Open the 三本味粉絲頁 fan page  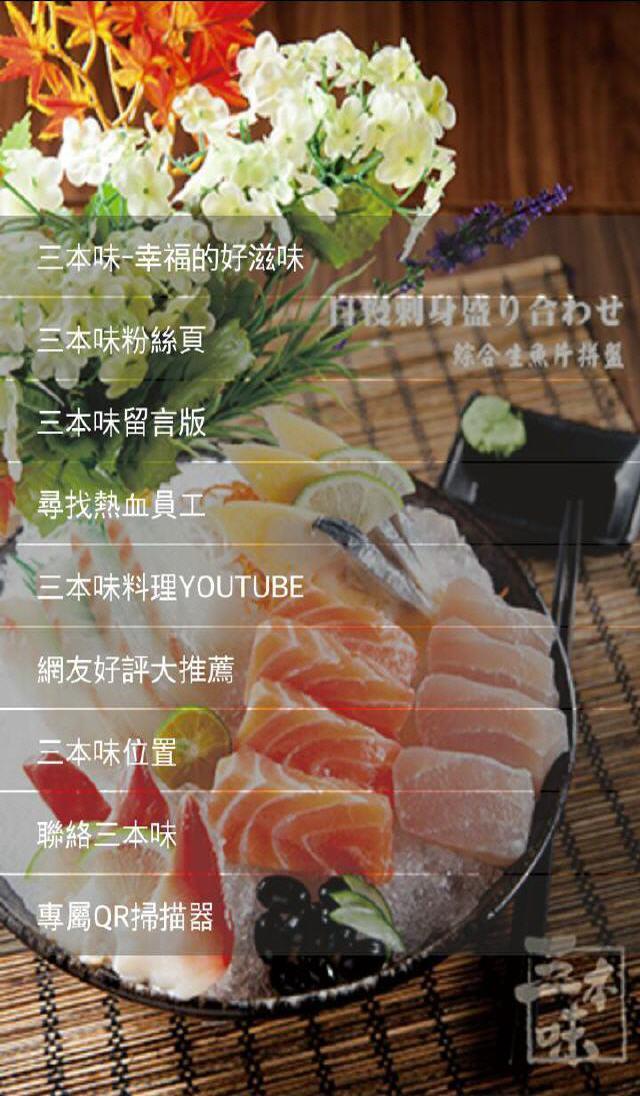(x=320, y=339)
